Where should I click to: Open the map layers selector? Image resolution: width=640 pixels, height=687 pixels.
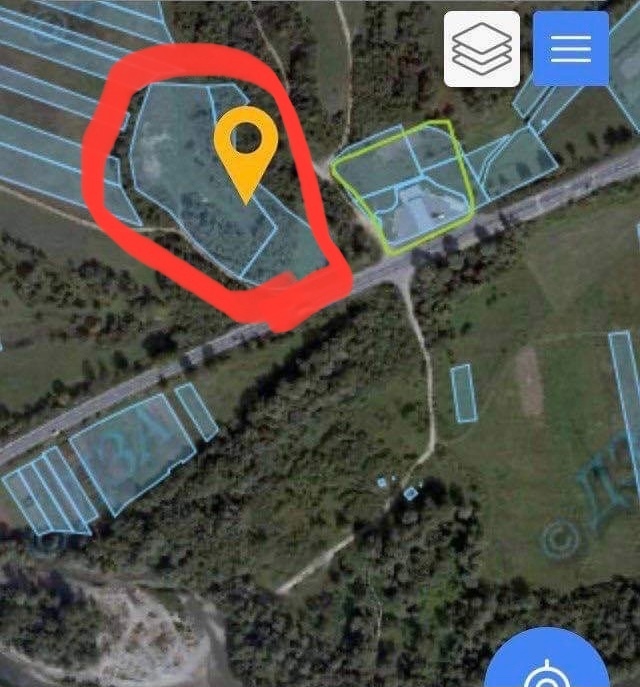[482, 48]
